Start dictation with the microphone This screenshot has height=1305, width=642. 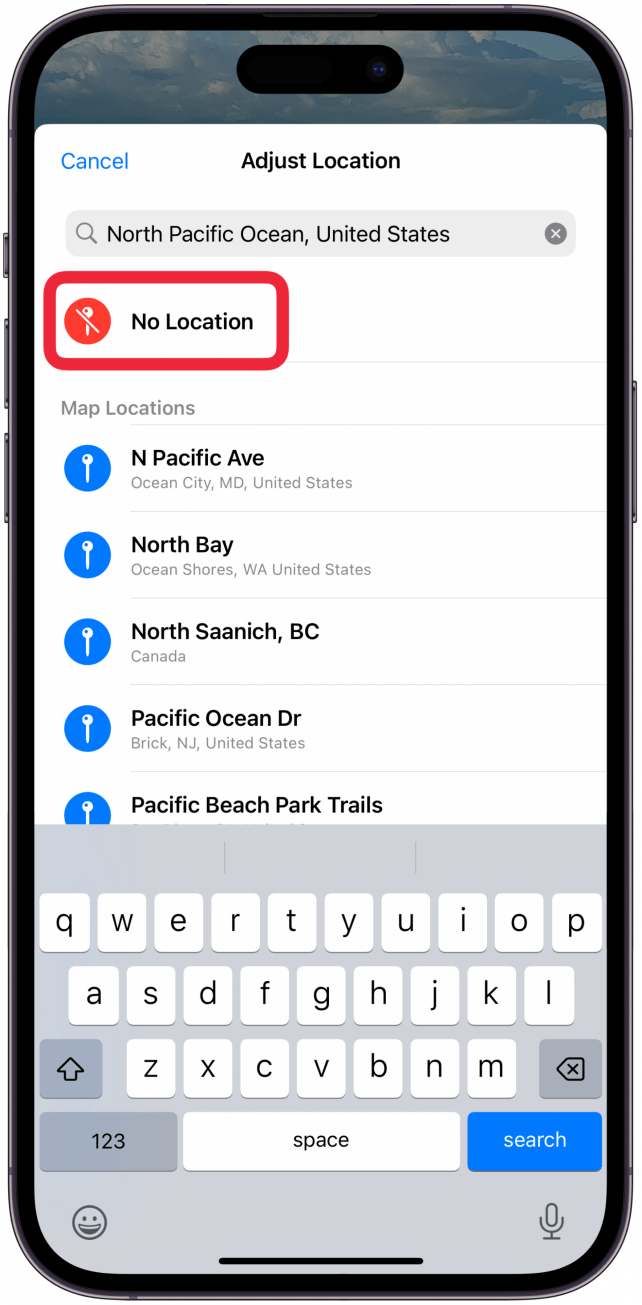click(x=551, y=1221)
